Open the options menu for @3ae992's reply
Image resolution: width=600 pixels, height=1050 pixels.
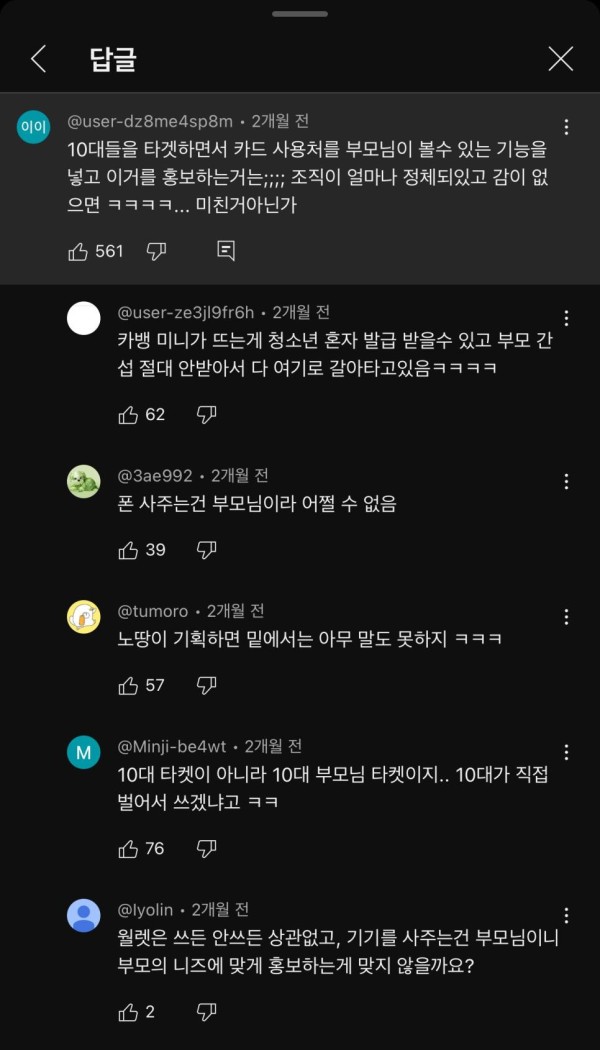point(567,481)
